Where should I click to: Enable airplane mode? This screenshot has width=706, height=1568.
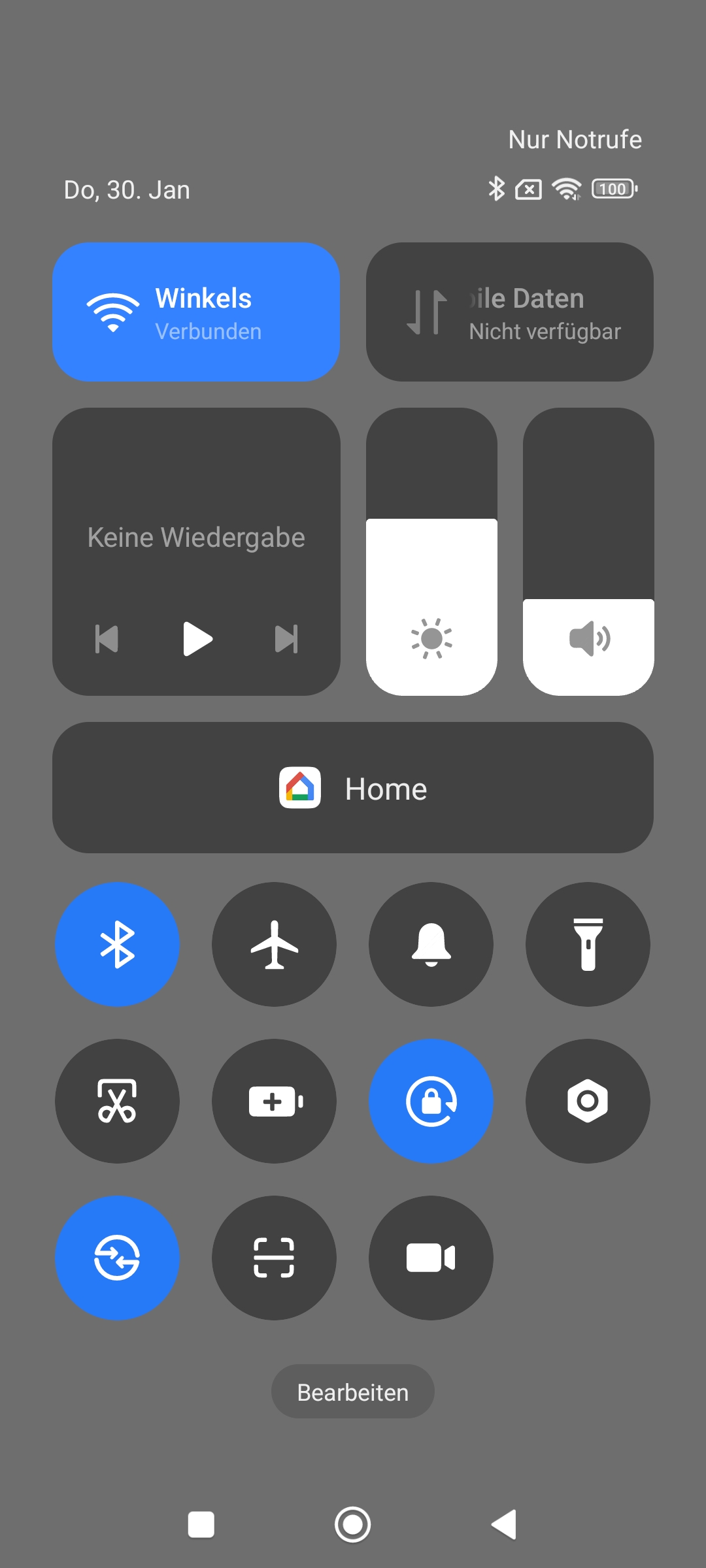point(275,945)
